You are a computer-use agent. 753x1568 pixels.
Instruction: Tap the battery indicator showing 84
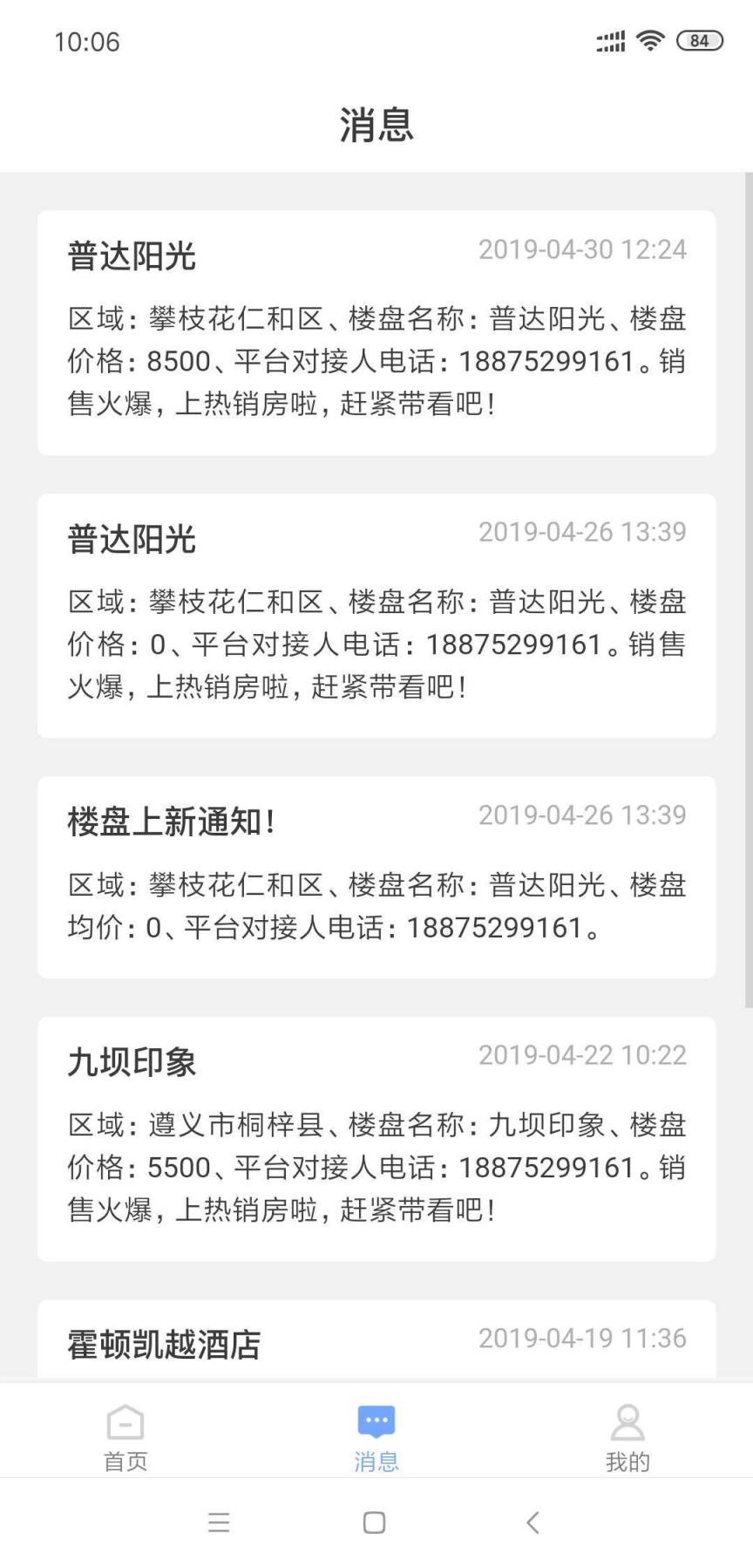click(x=698, y=39)
